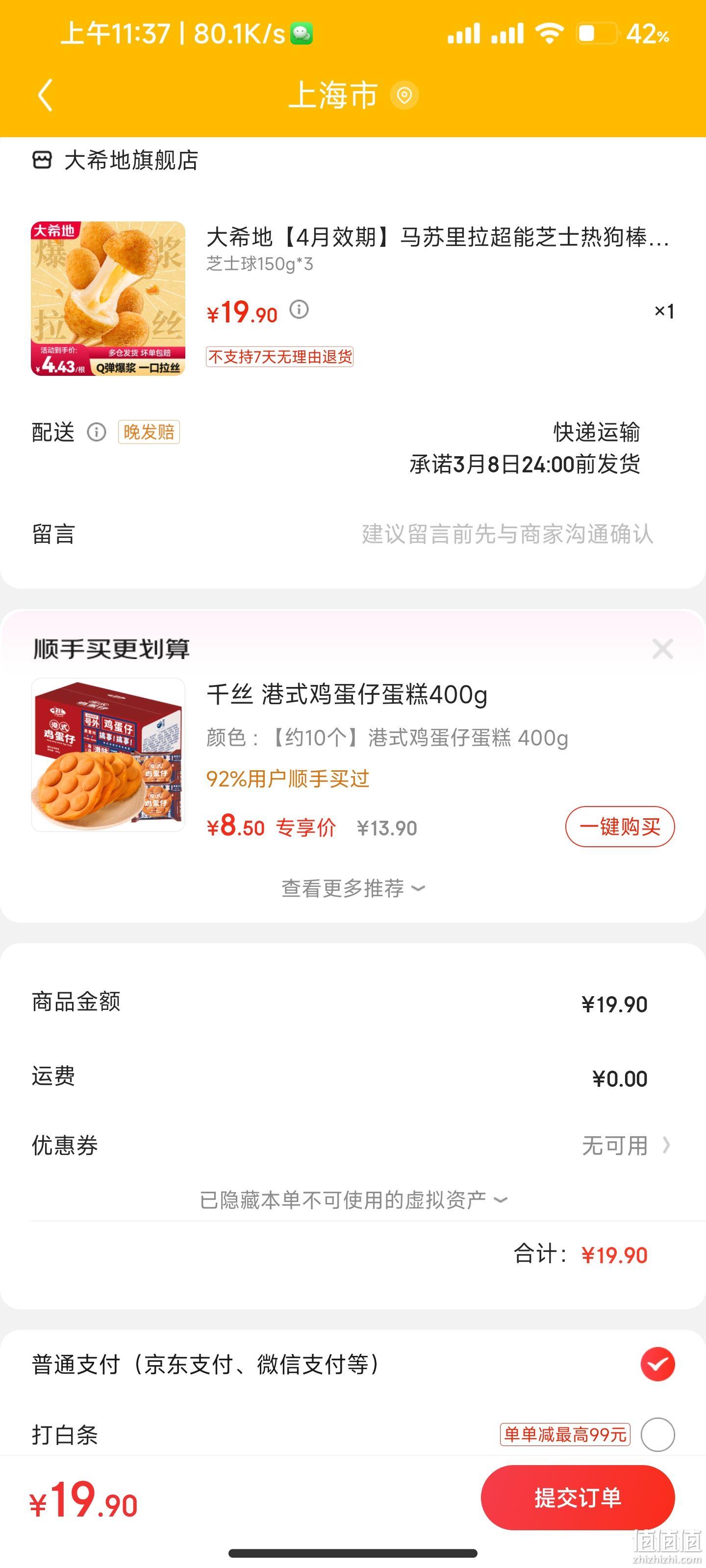Dismiss the 顺手买更划算 recommendation card
706x1568 pixels.
pos(662,649)
